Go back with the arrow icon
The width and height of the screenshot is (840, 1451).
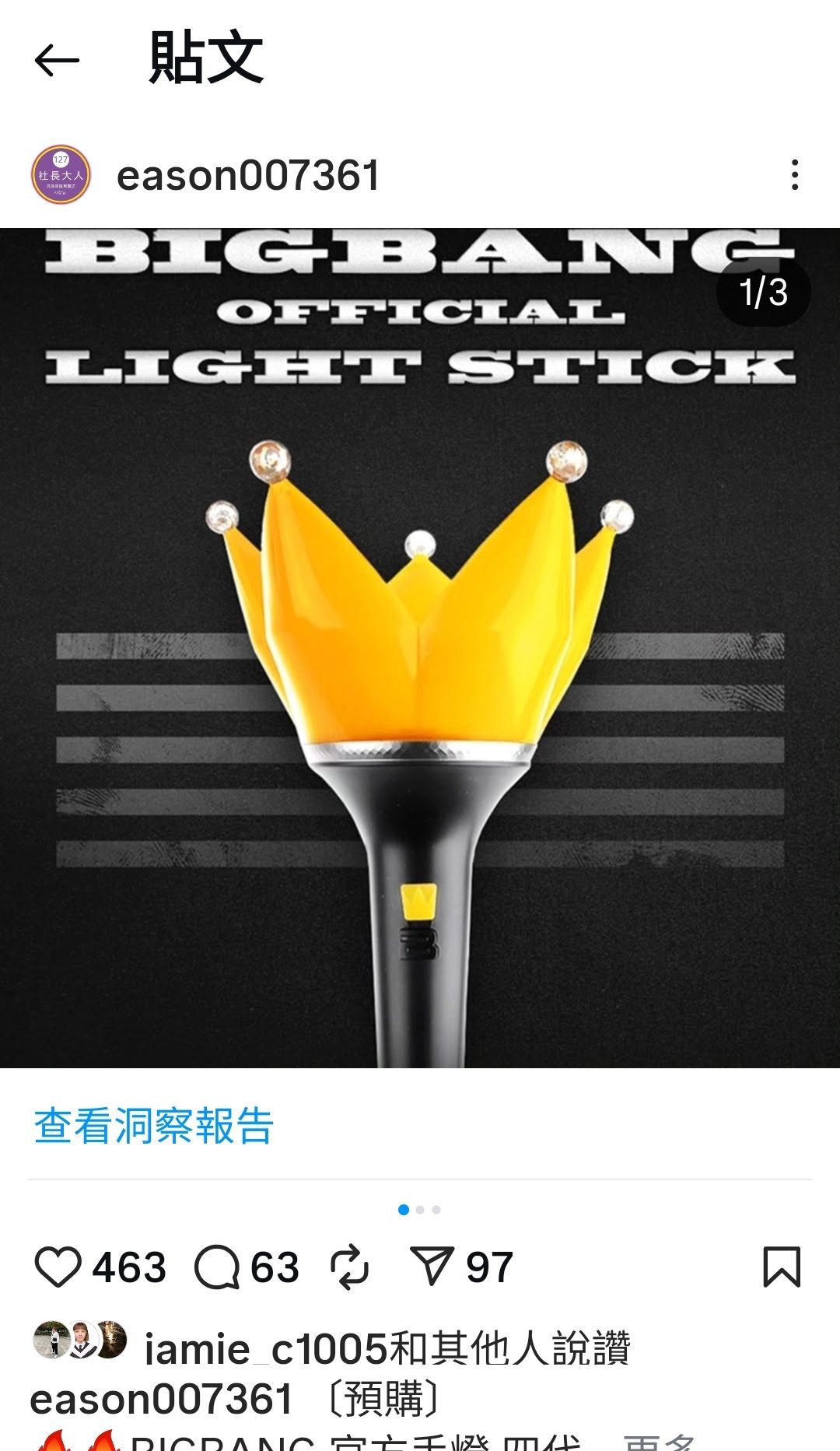click(x=57, y=60)
